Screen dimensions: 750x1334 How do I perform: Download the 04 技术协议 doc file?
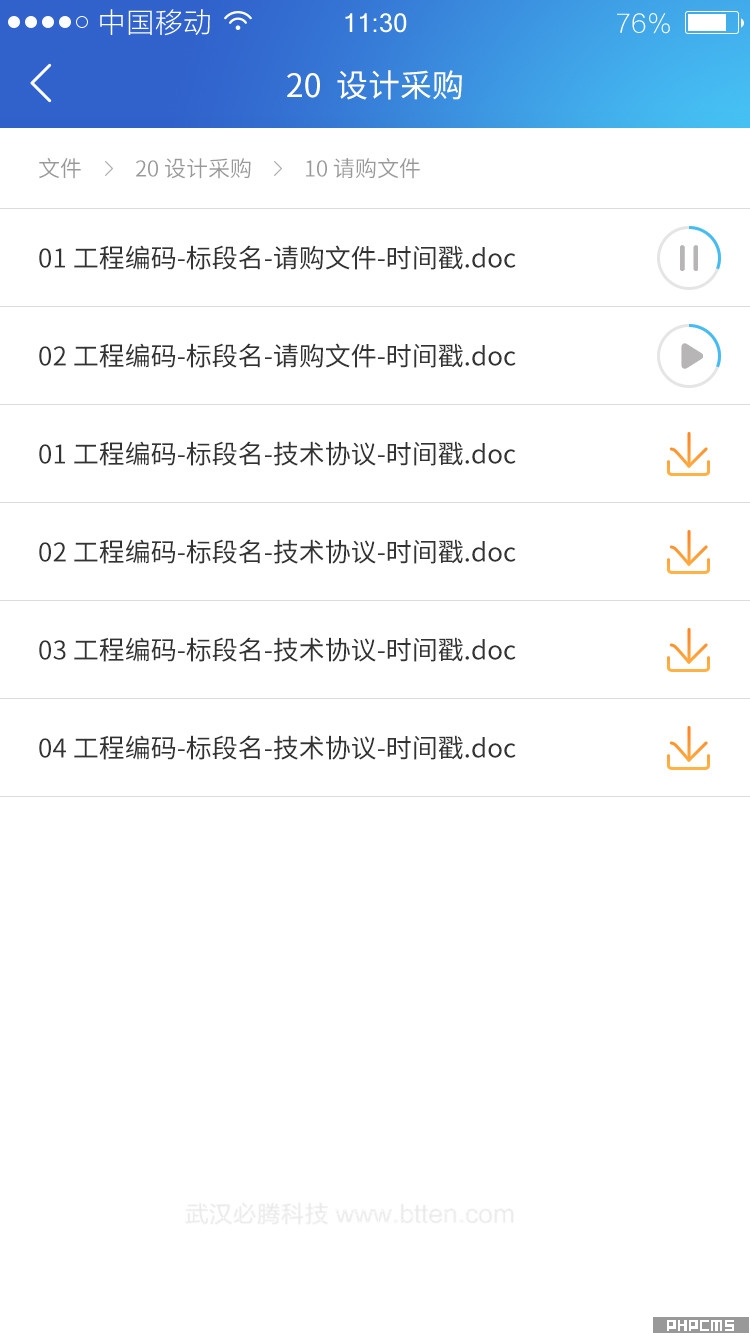(x=688, y=748)
